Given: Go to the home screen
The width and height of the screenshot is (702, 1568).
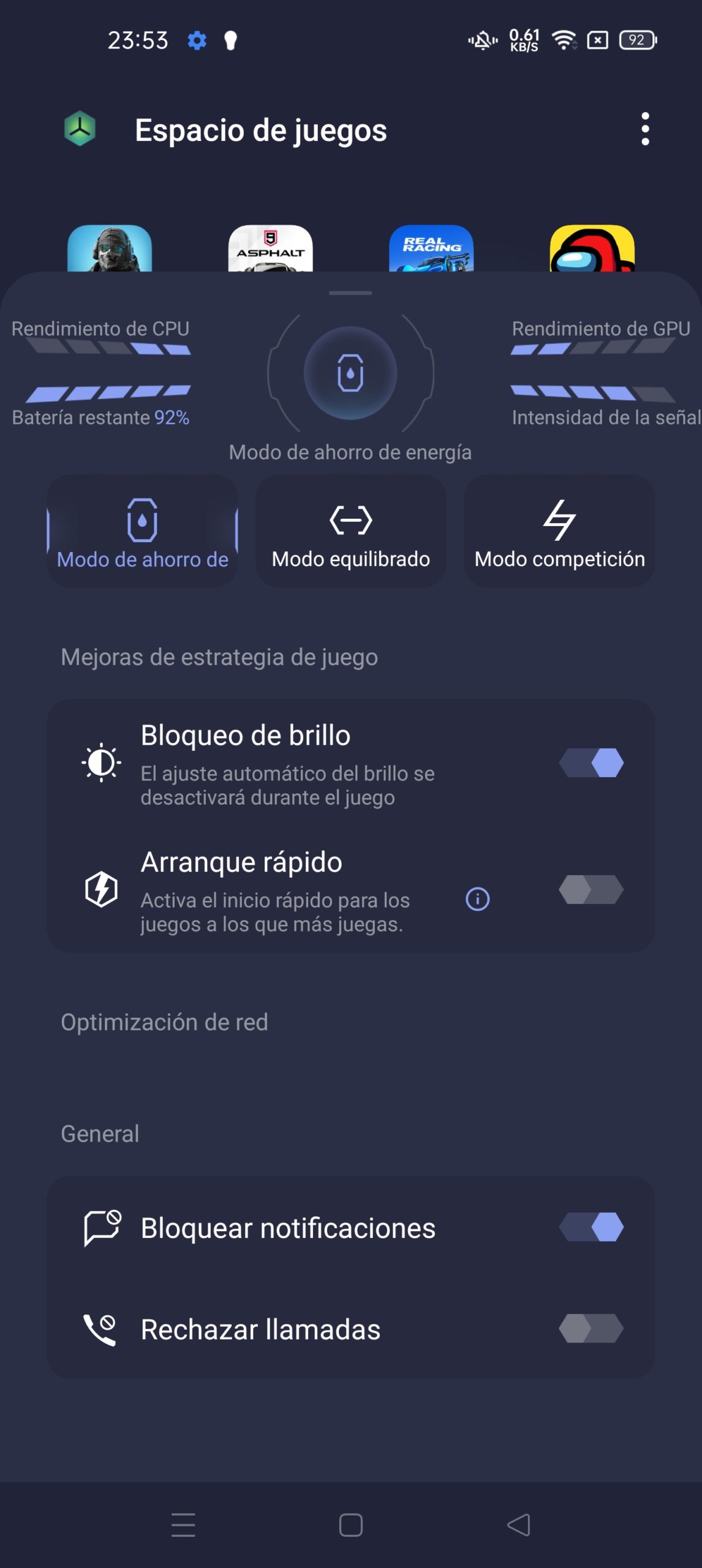Looking at the screenshot, I should point(351,1525).
